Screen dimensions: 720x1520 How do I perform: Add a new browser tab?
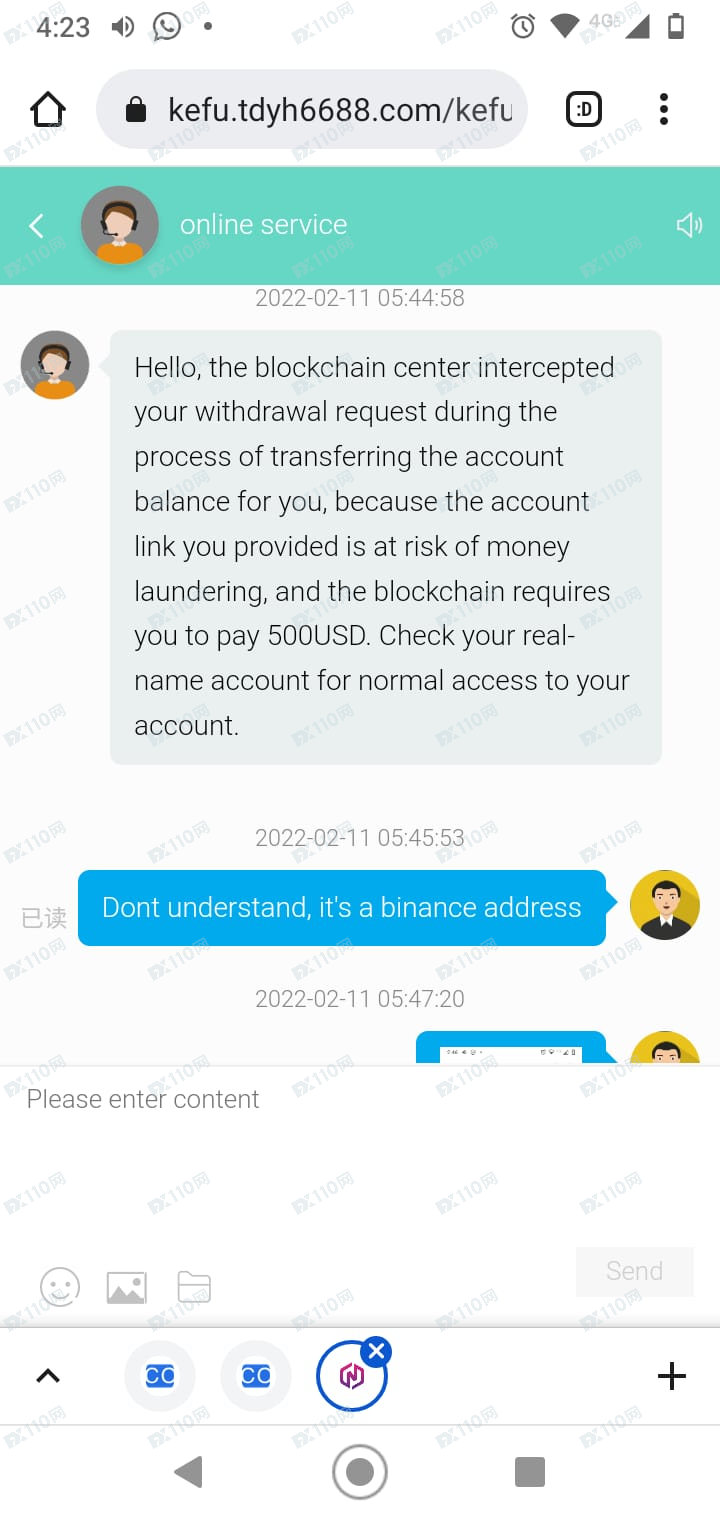click(x=671, y=1376)
